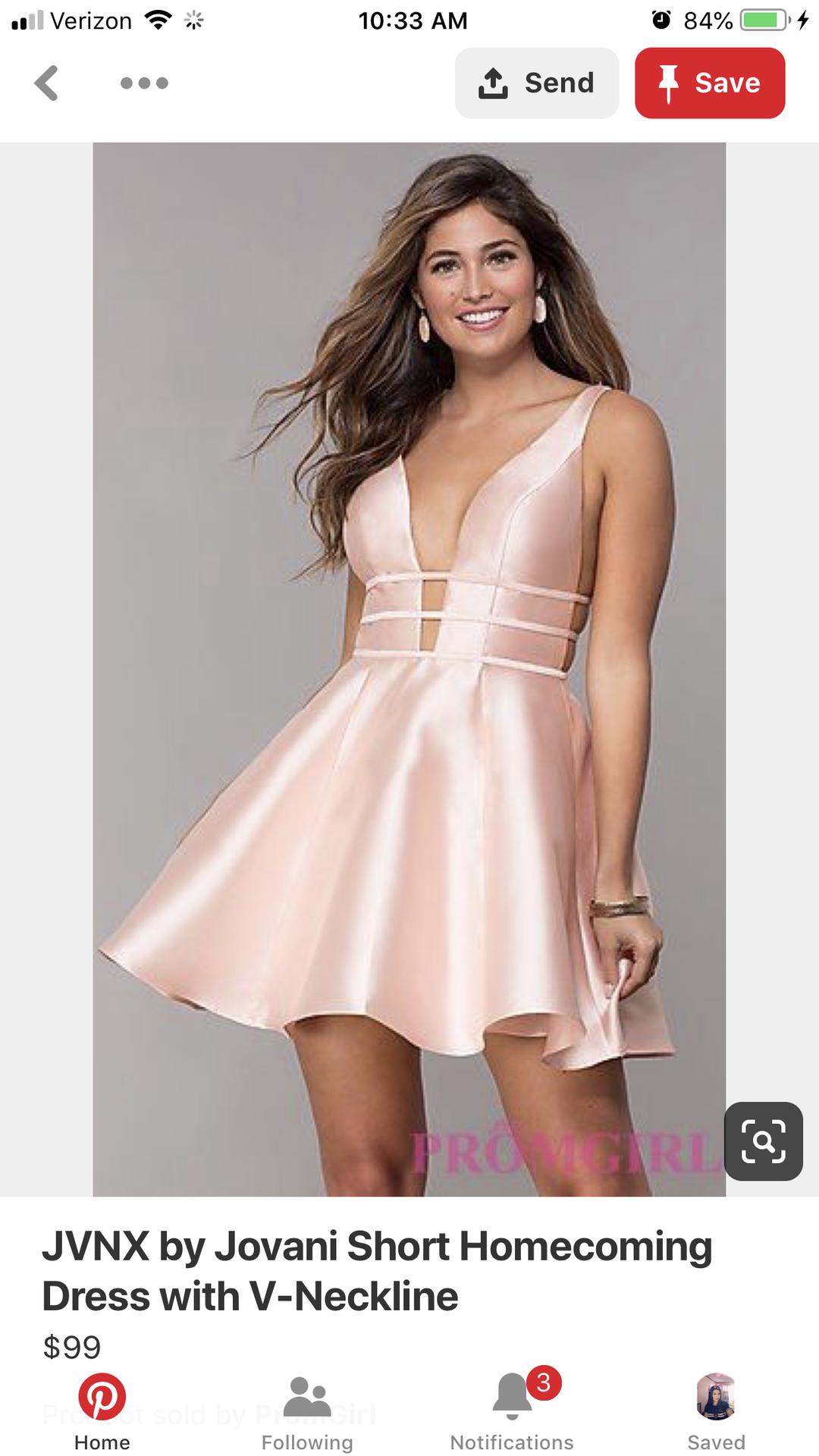The width and height of the screenshot is (819, 1456).
Task: Go back with the arrow icon
Action: (x=47, y=83)
